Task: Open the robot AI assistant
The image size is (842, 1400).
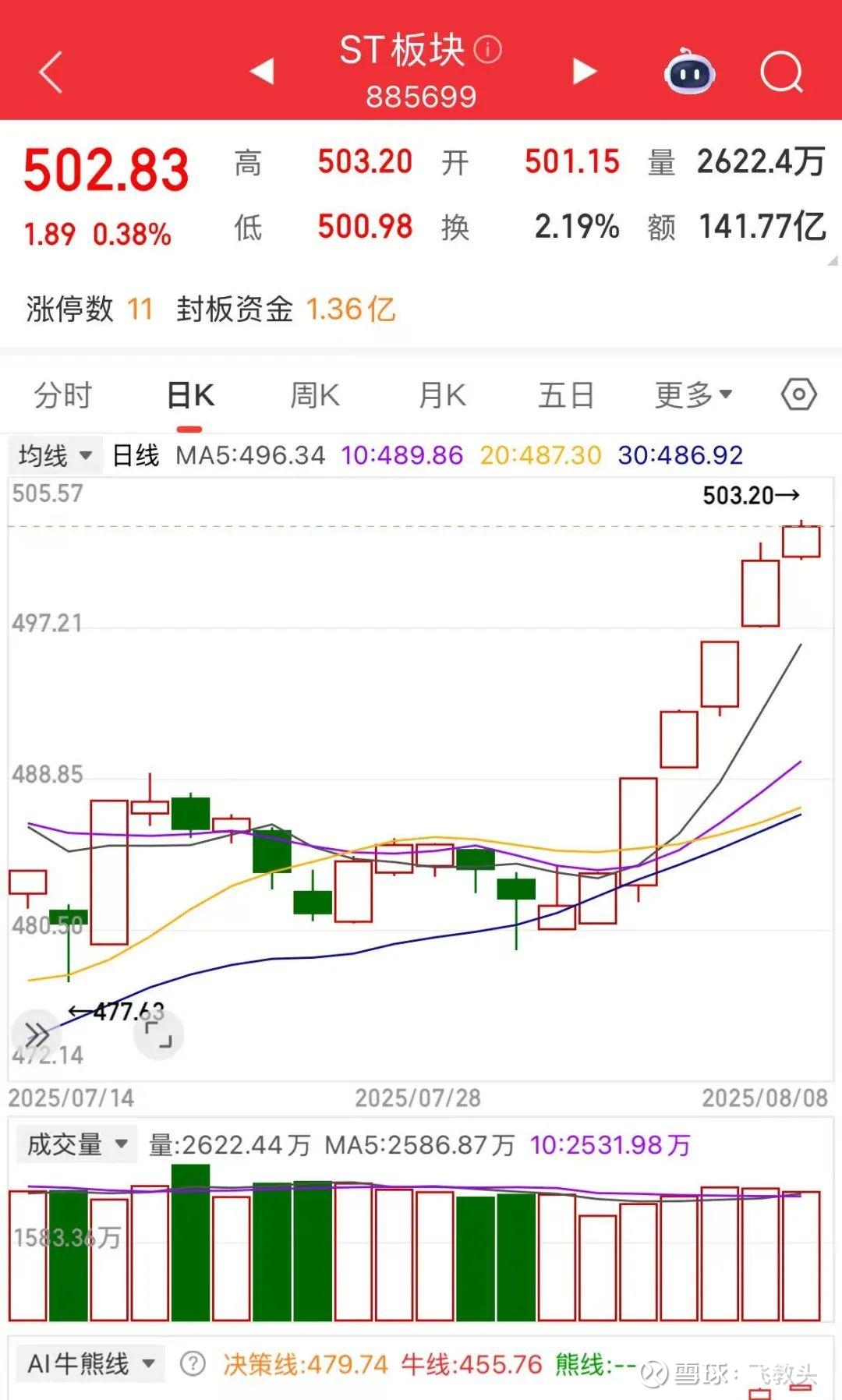Action: (689, 72)
